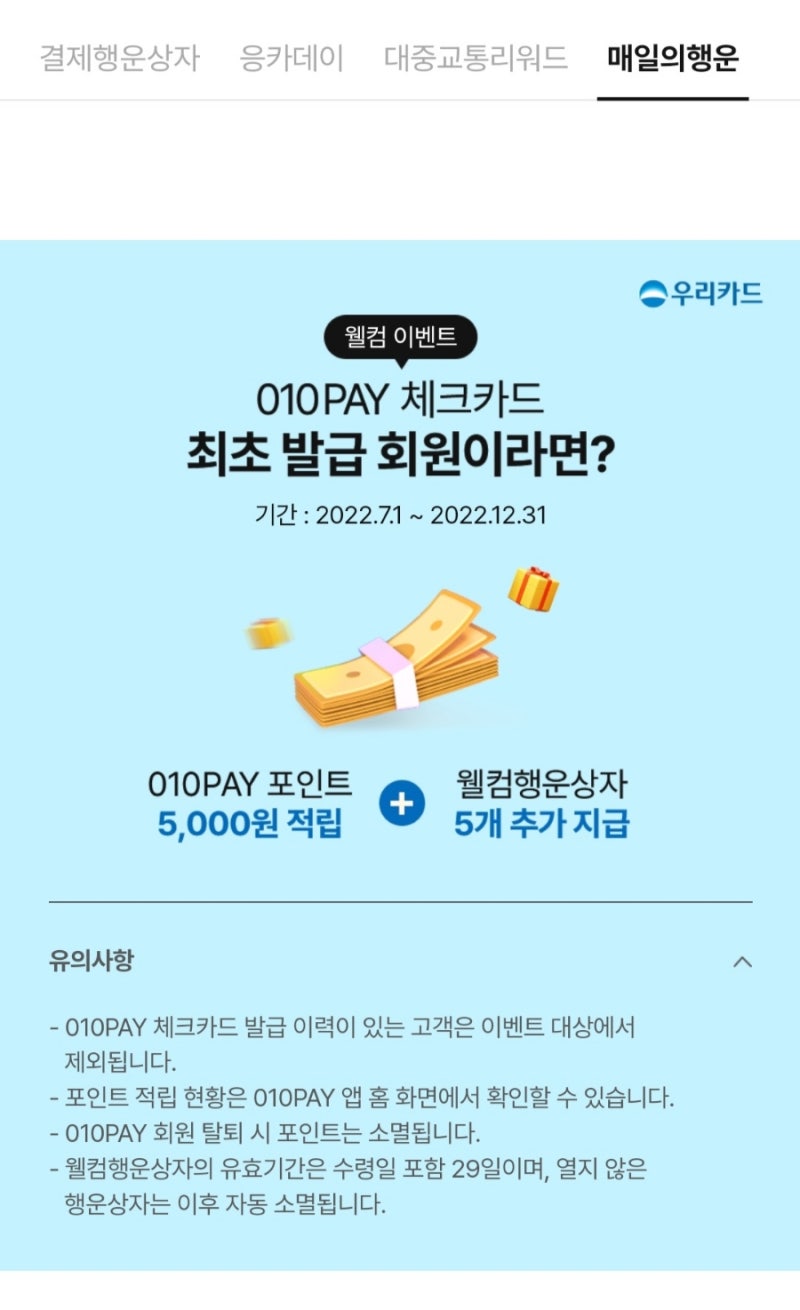
Task: Stay on the 매일의행운 tab
Action: pyautogui.click(x=671, y=58)
